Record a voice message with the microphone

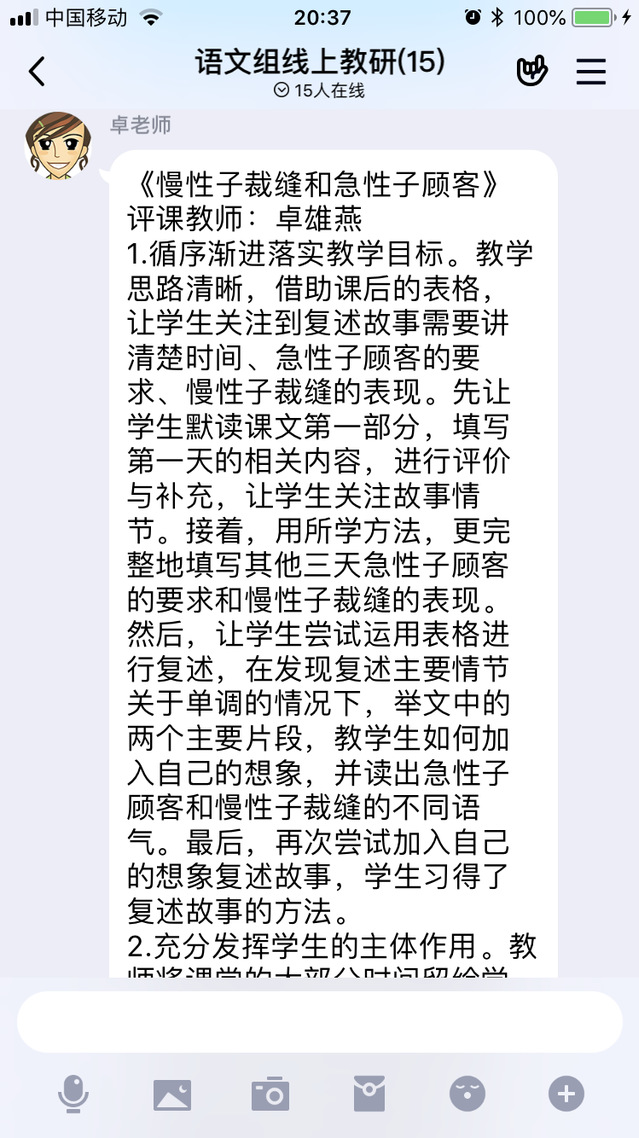tap(73, 1094)
